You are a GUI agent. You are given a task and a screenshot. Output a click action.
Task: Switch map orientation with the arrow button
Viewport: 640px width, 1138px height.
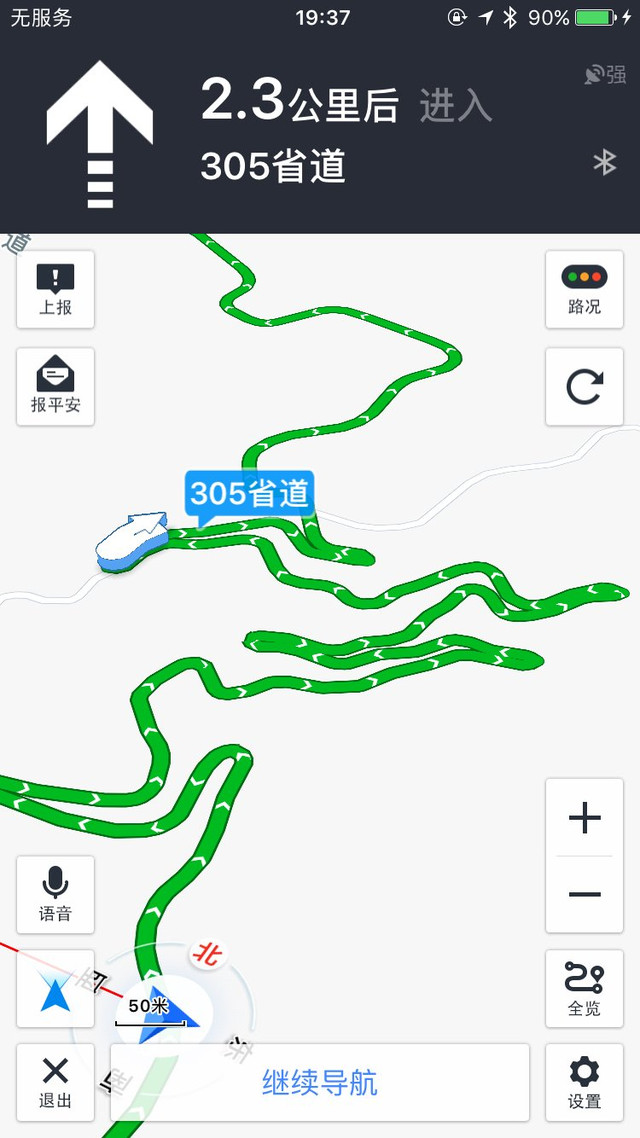coord(56,989)
